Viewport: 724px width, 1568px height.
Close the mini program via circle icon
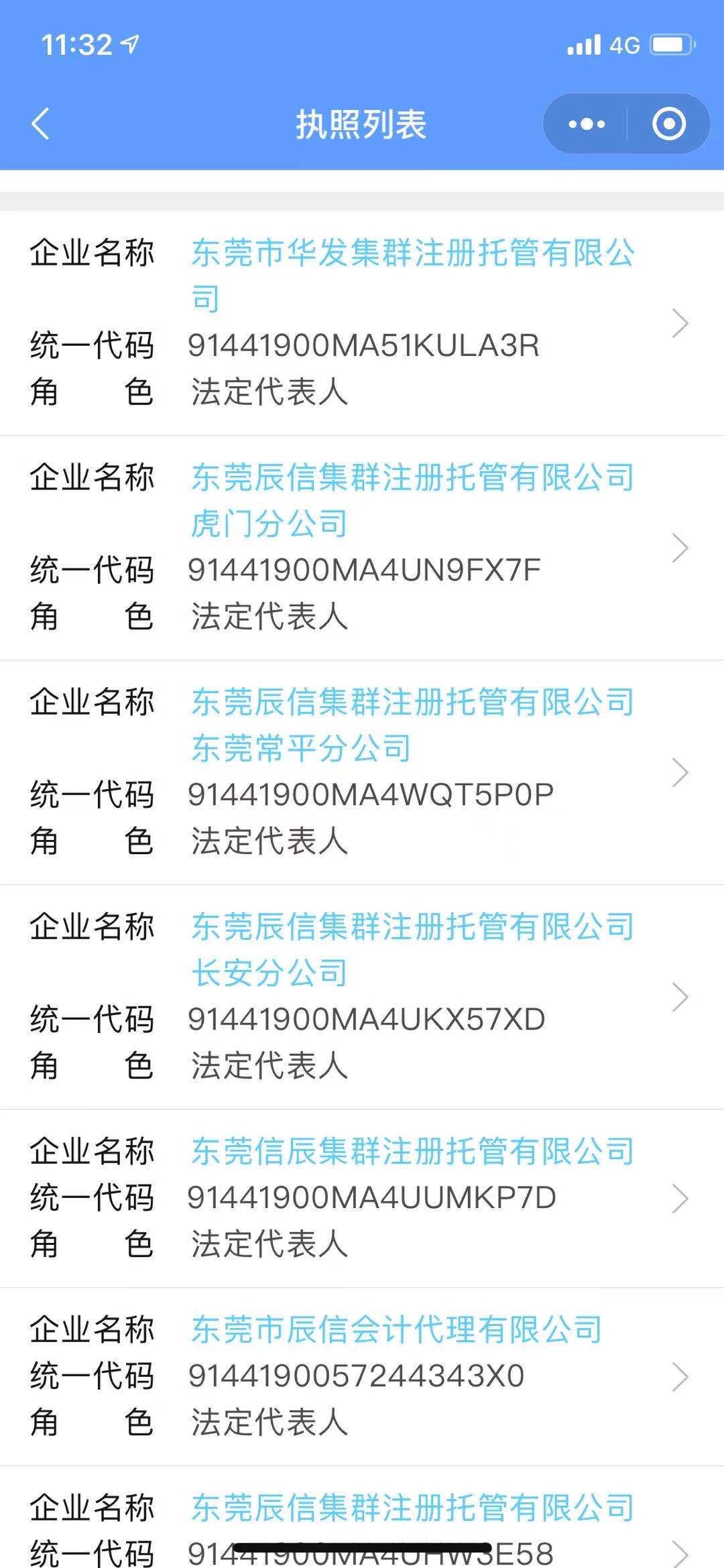tap(669, 124)
